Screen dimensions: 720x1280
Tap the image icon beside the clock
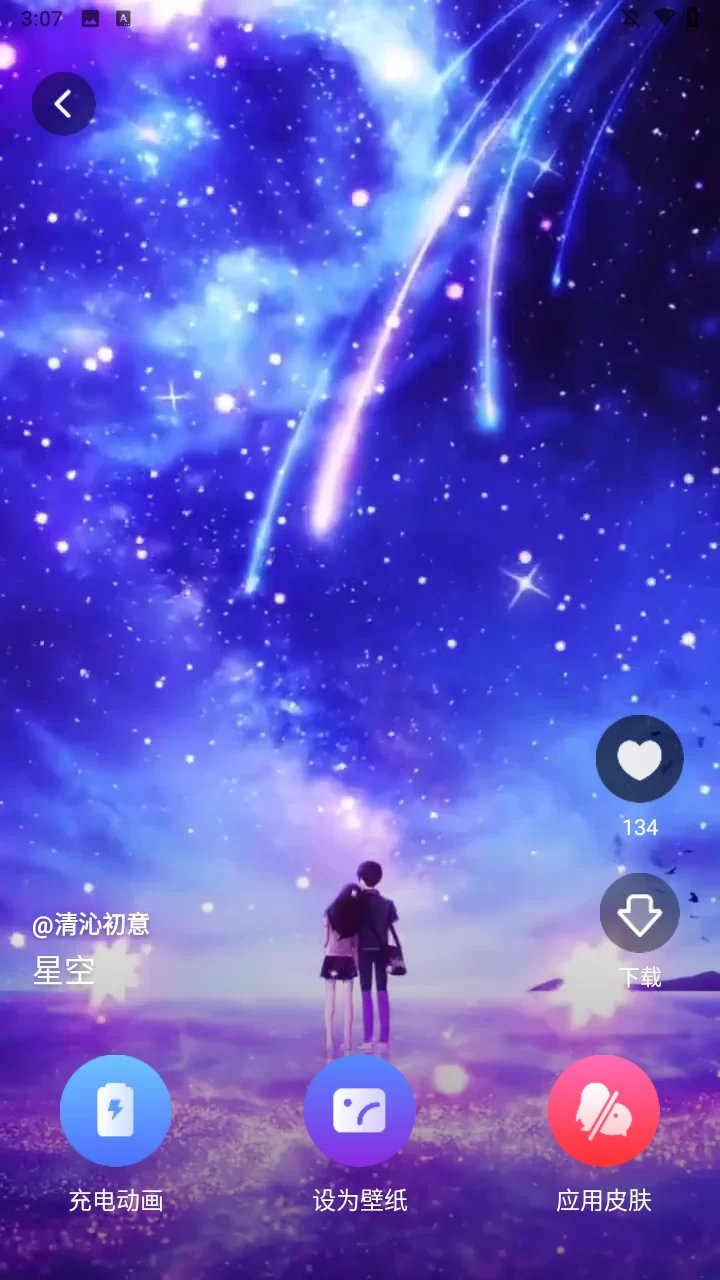[x=88, y=17]
